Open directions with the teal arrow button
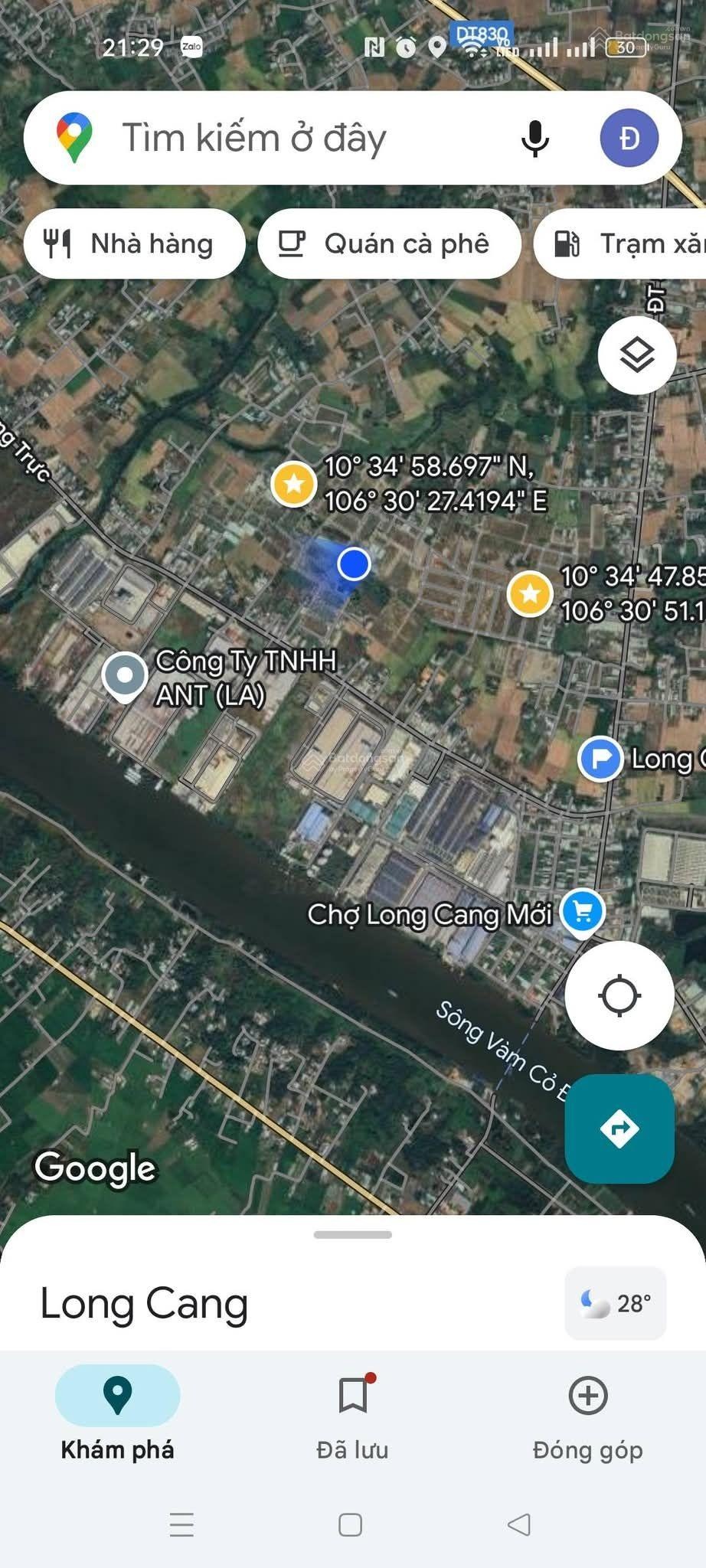706x1568 pixels. pyautogui.click(x=619, y=1129)
